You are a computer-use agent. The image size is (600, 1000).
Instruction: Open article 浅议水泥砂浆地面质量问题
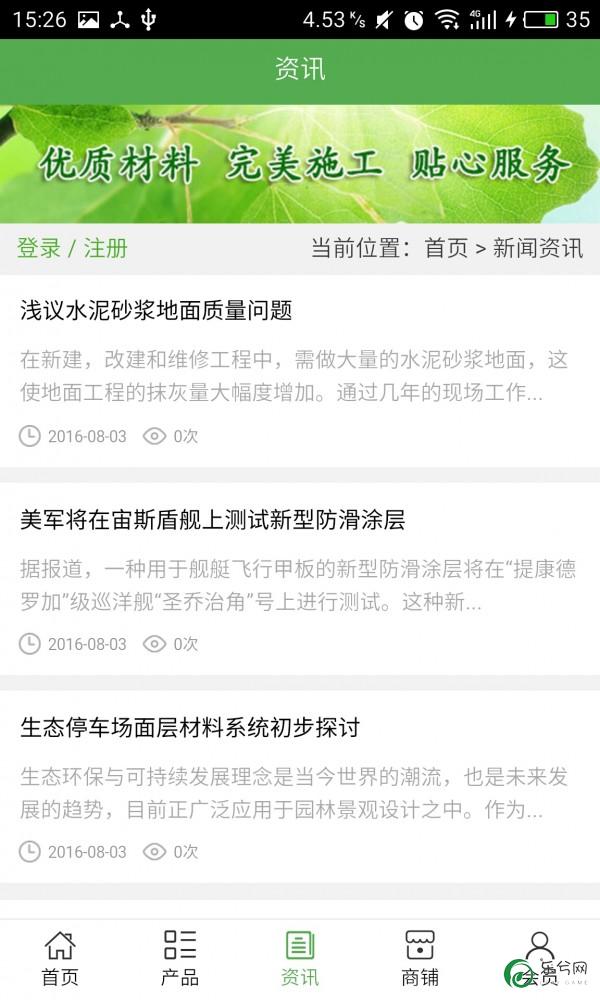pyautogui.click(x=156, y=310)
